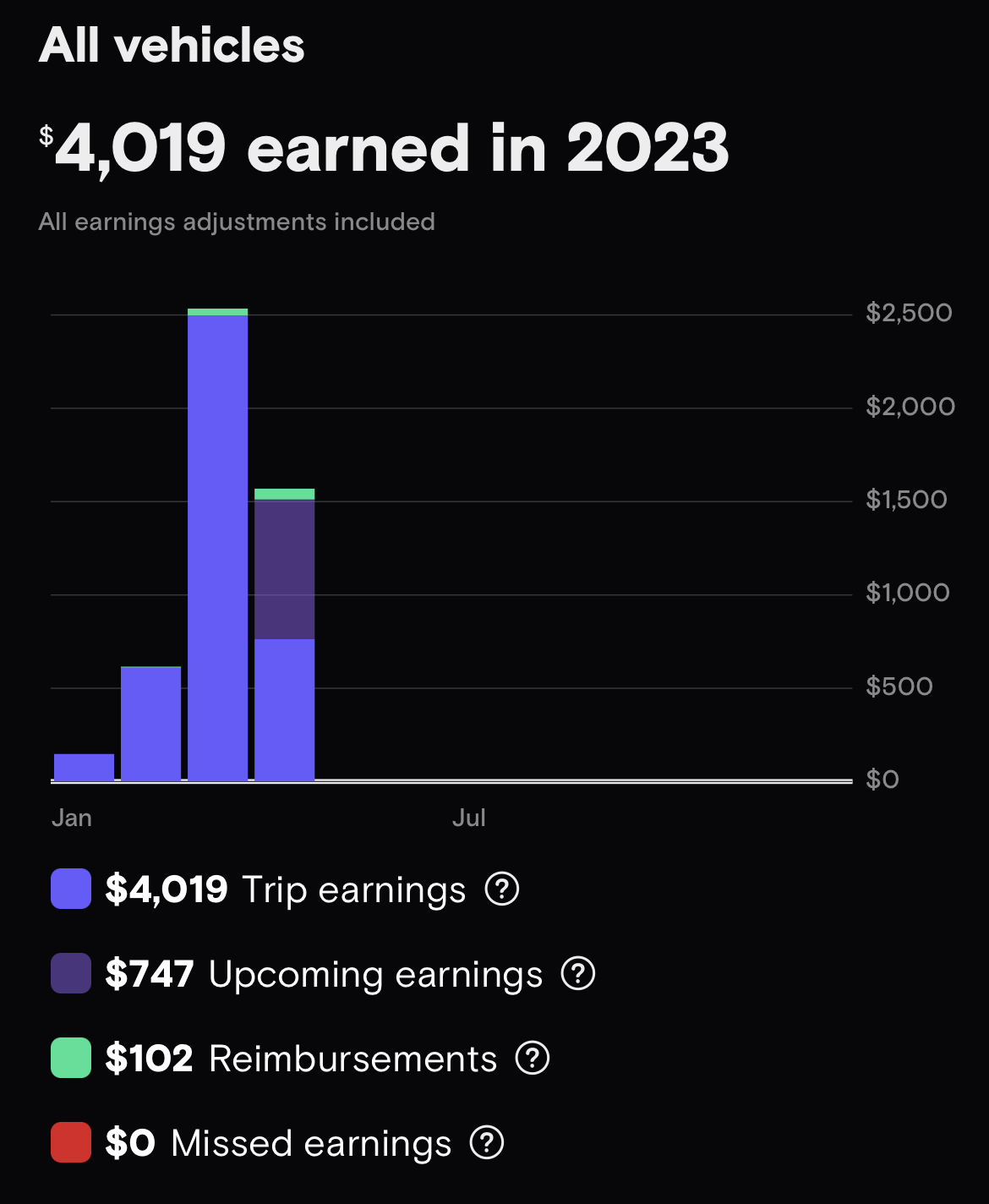The image size is (989, 1204).
Task: Click the $2,500 axis label
Action: [x=907, y=313]
